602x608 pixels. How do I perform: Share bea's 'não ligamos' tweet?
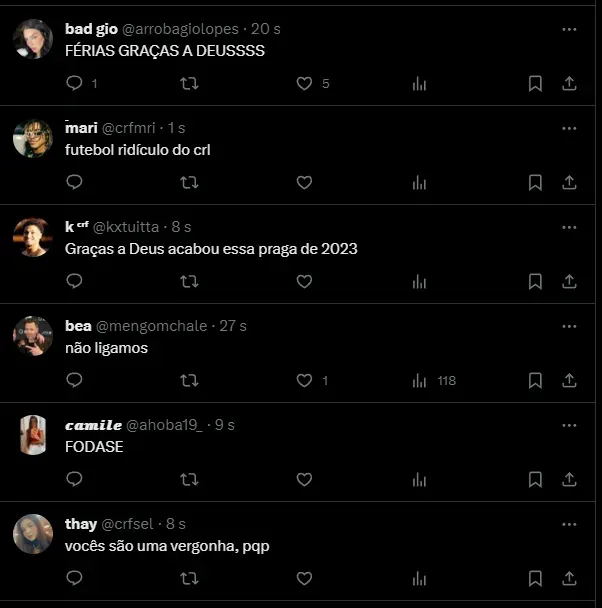click(x=569, y=381)
